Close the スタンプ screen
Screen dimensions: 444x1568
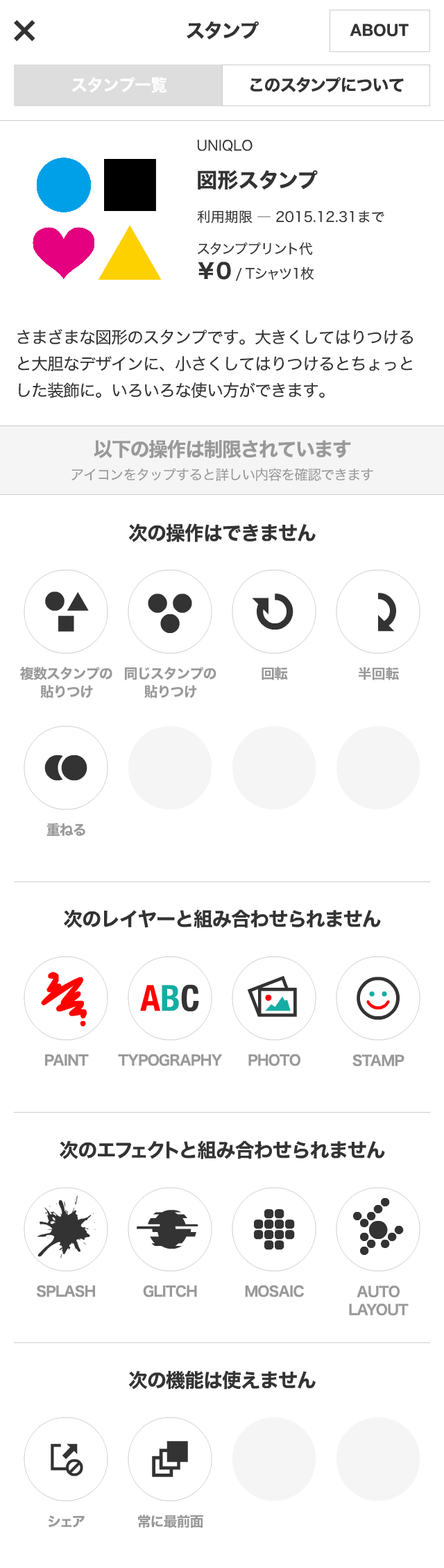click(24, 31)
